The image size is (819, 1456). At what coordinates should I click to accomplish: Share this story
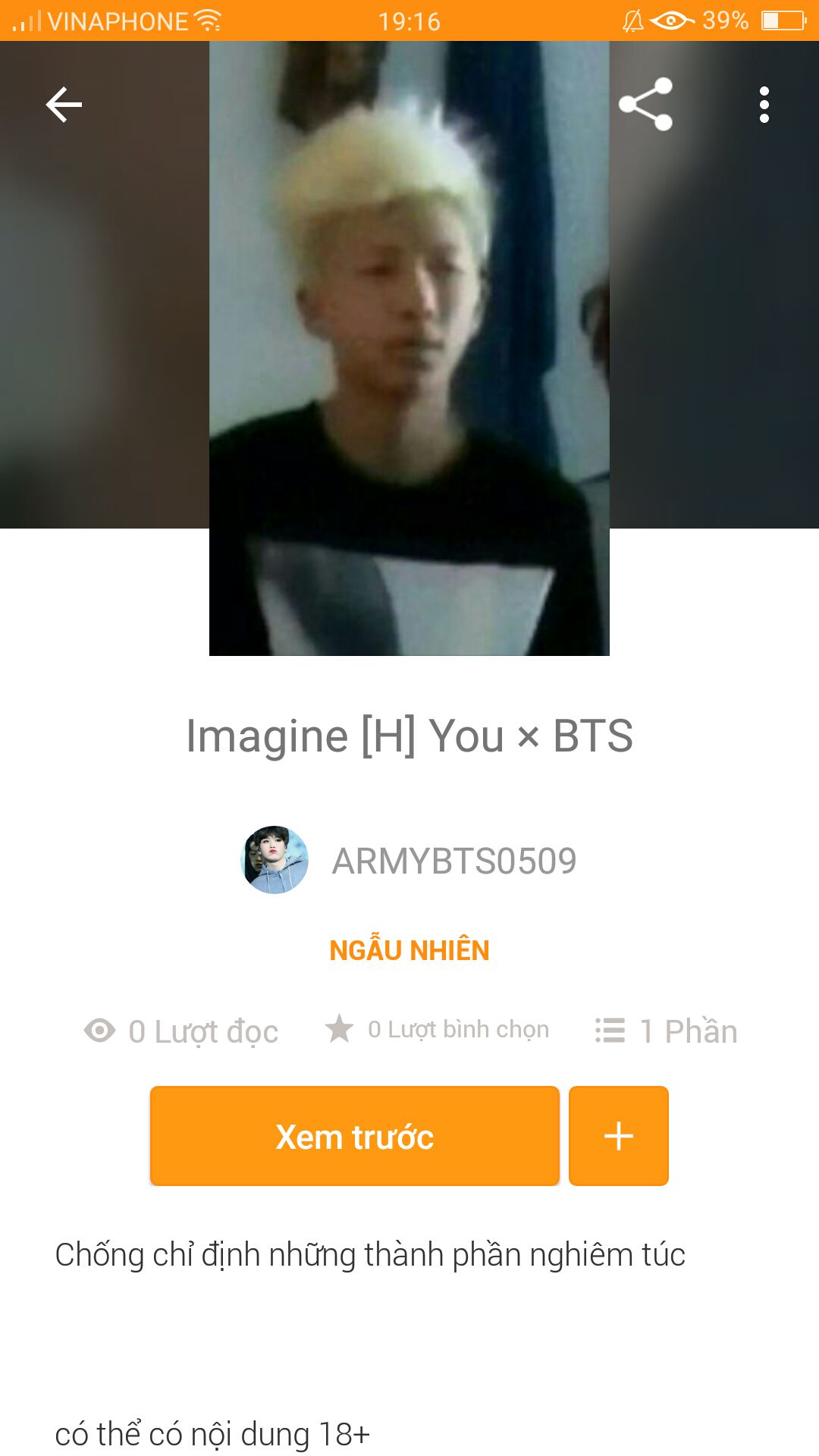[645, 105]
